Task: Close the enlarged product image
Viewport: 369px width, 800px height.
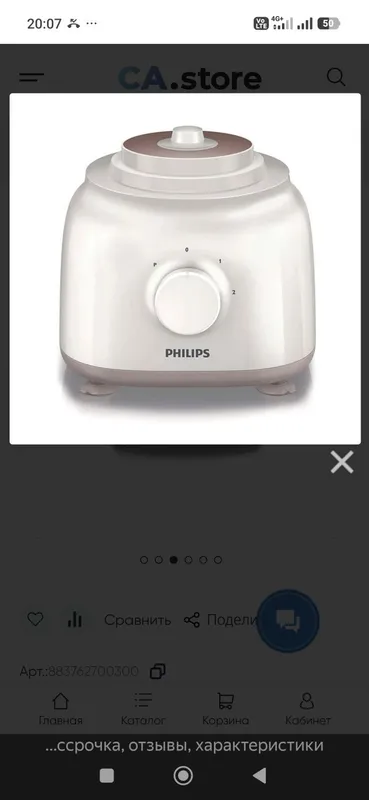Action: [x=341, y=462]
